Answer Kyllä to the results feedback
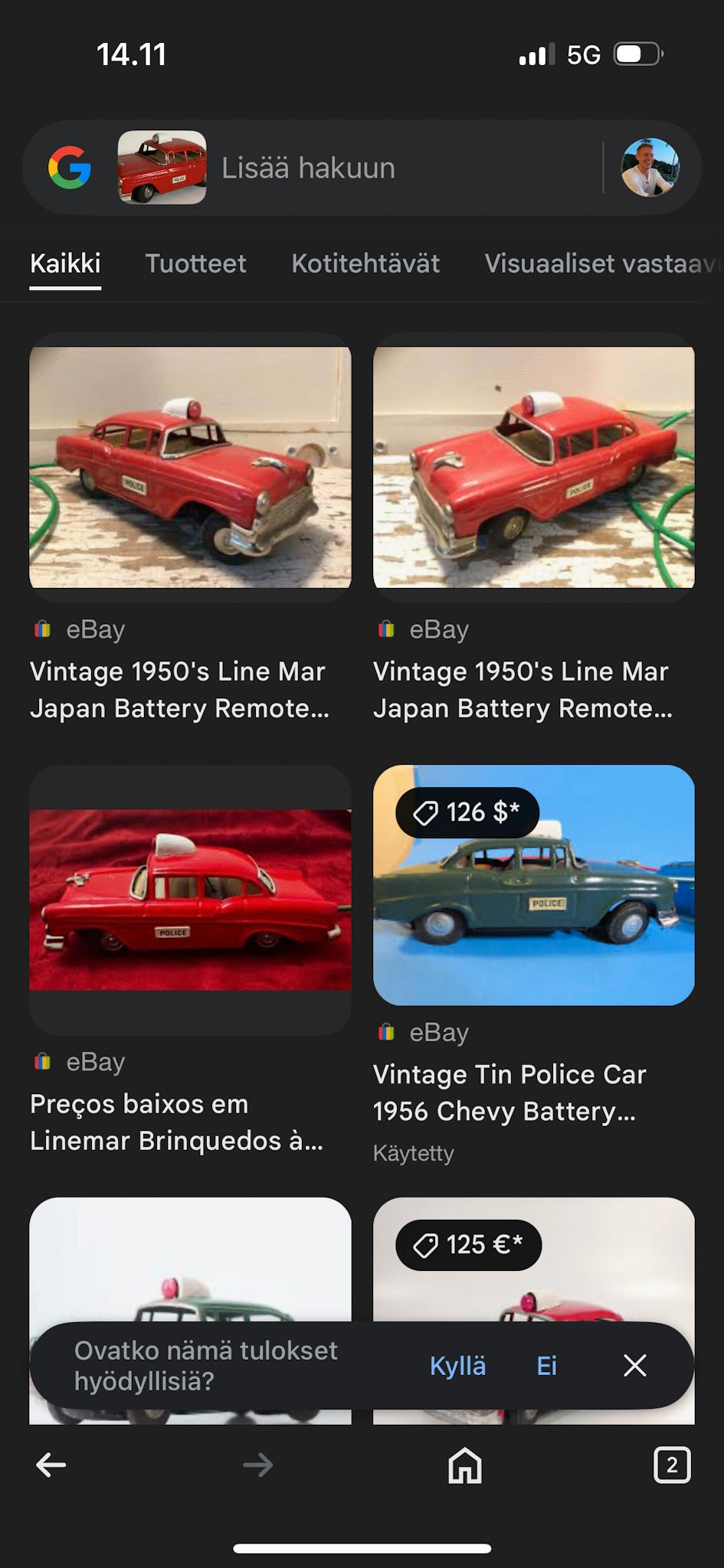 pos(457,1366)
